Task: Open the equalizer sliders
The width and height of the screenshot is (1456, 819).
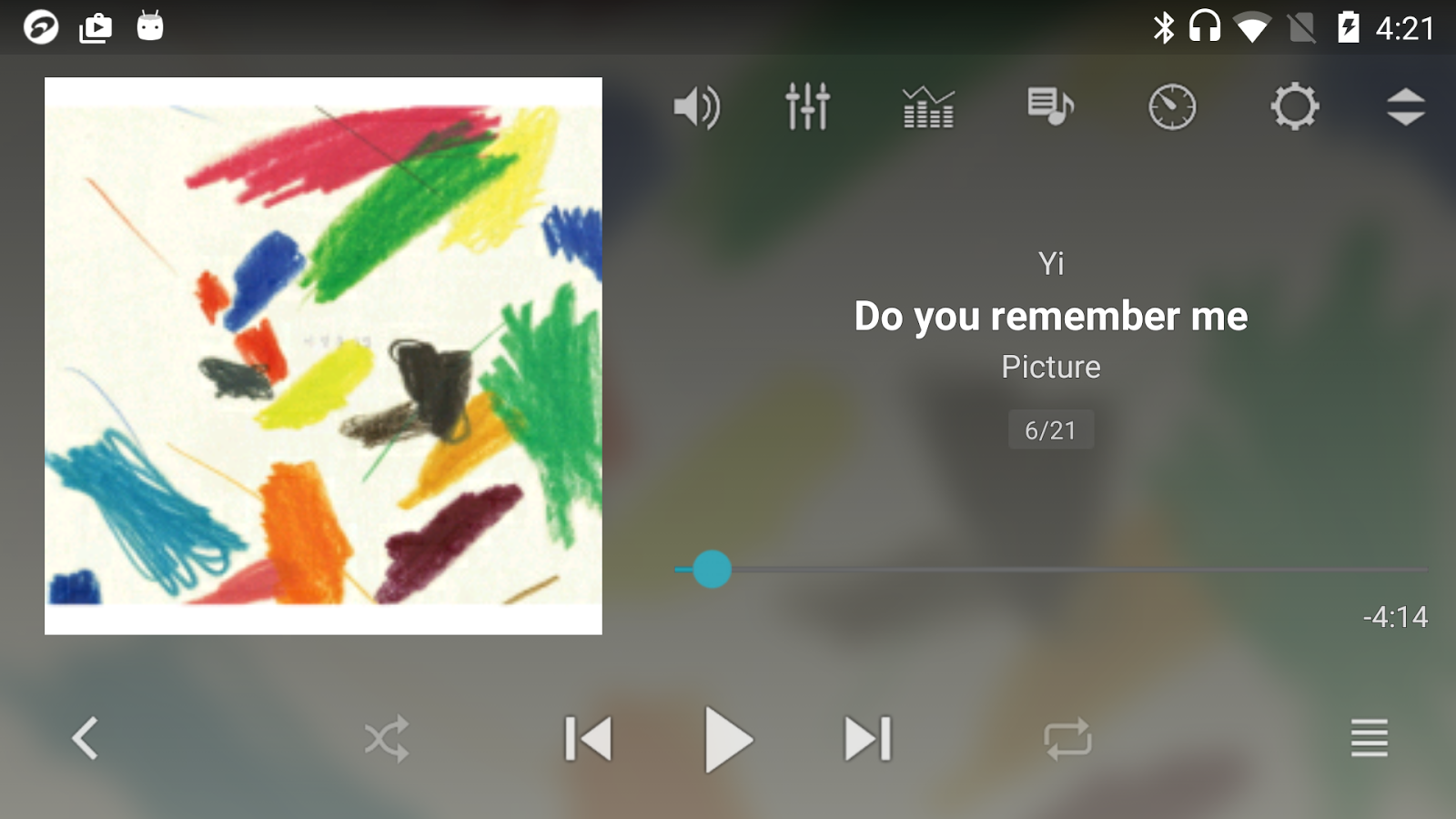Action: pos(807,107)
